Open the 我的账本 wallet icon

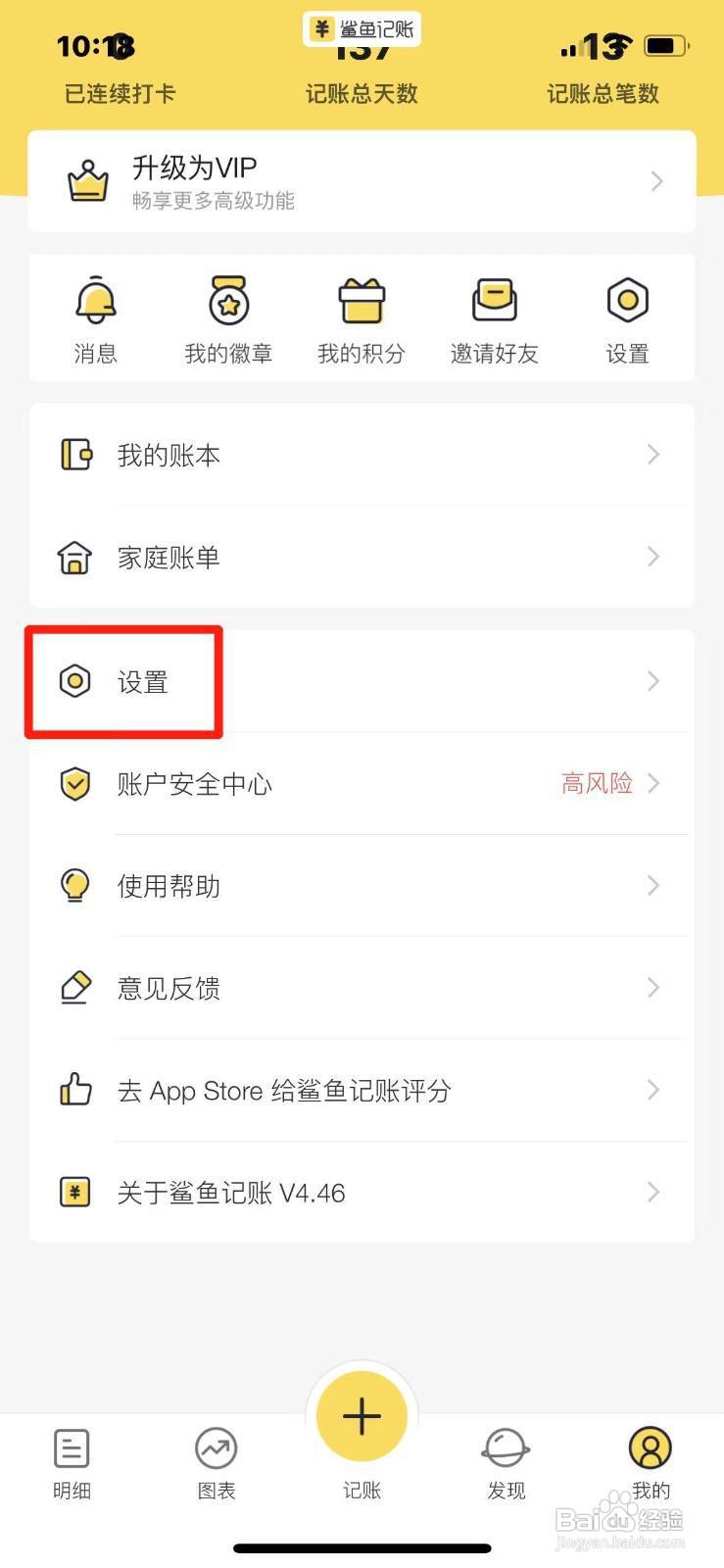74,454
